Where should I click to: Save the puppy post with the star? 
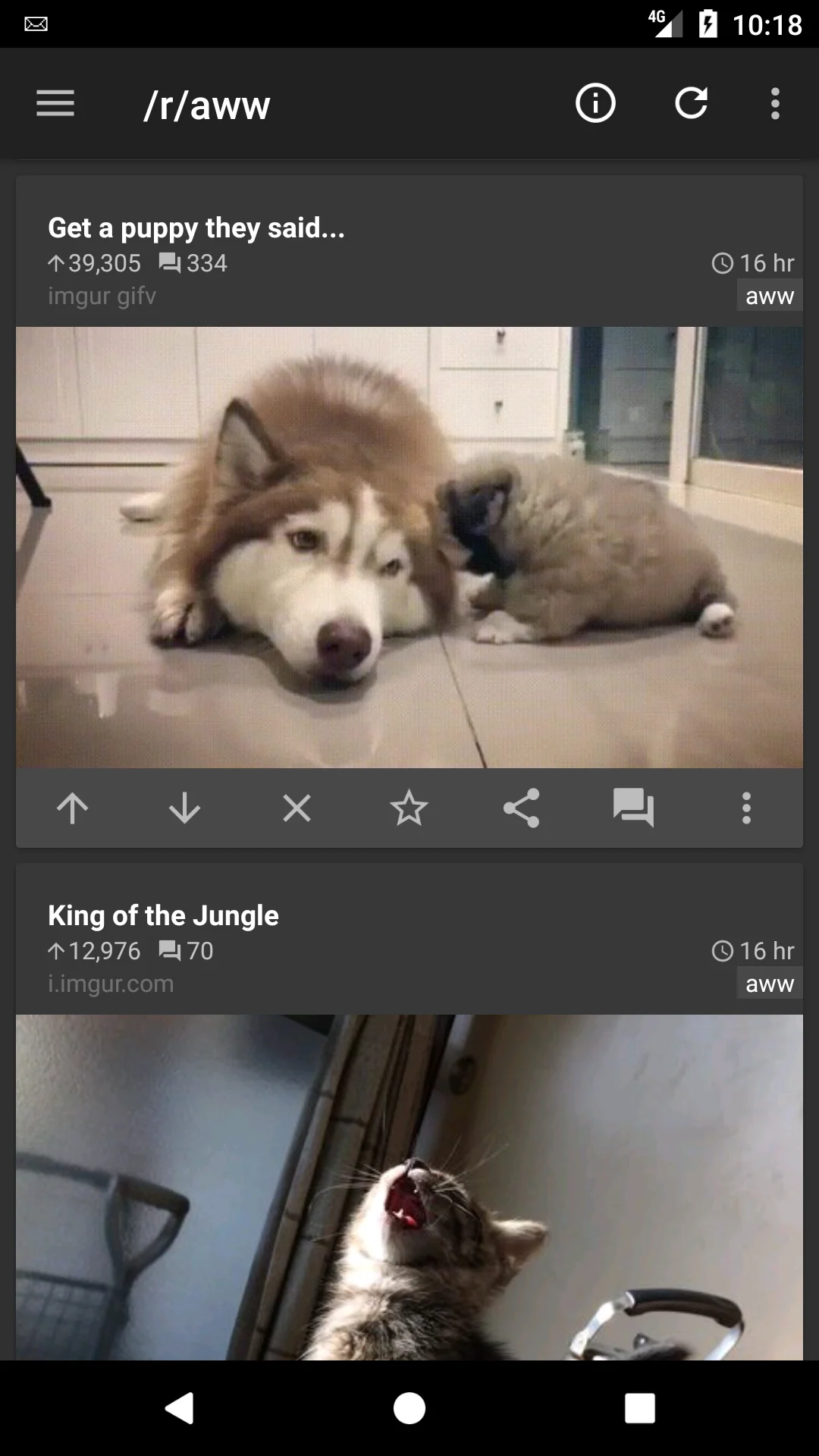click(409, 808)
